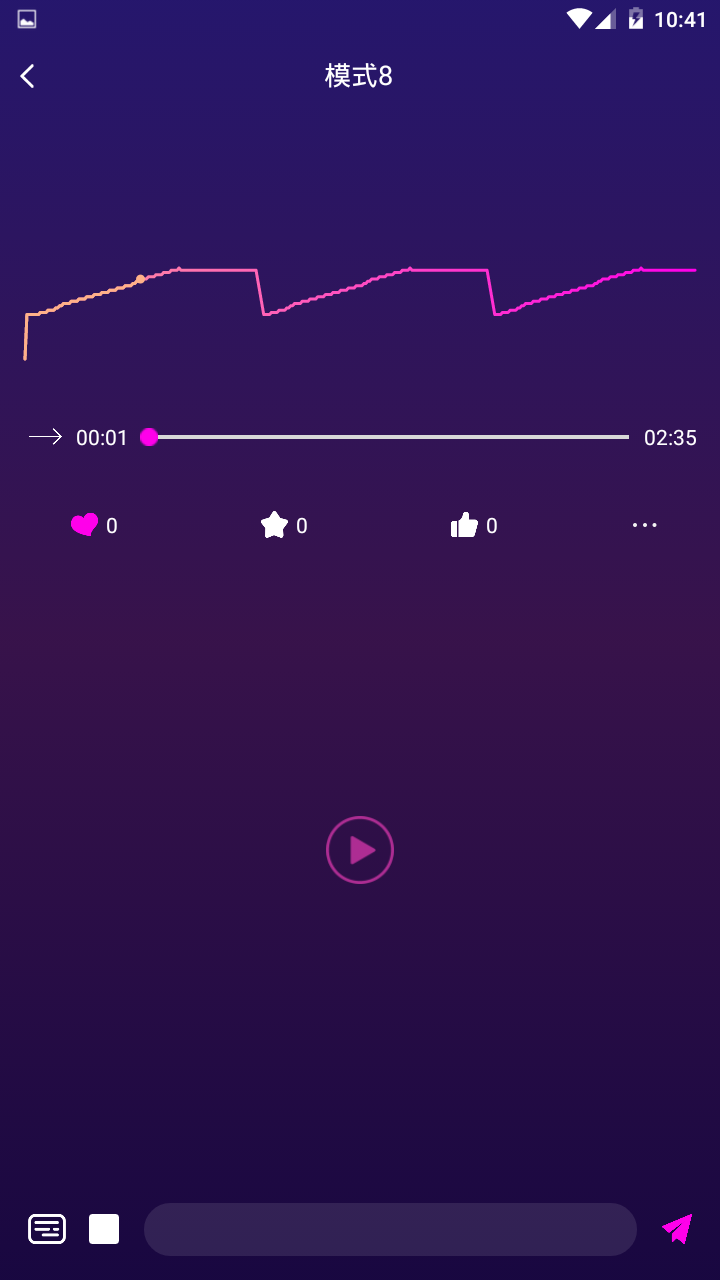720x1280 pixels.
Task: Favorite this pattern with the star
Action: [x=274, y=525]
